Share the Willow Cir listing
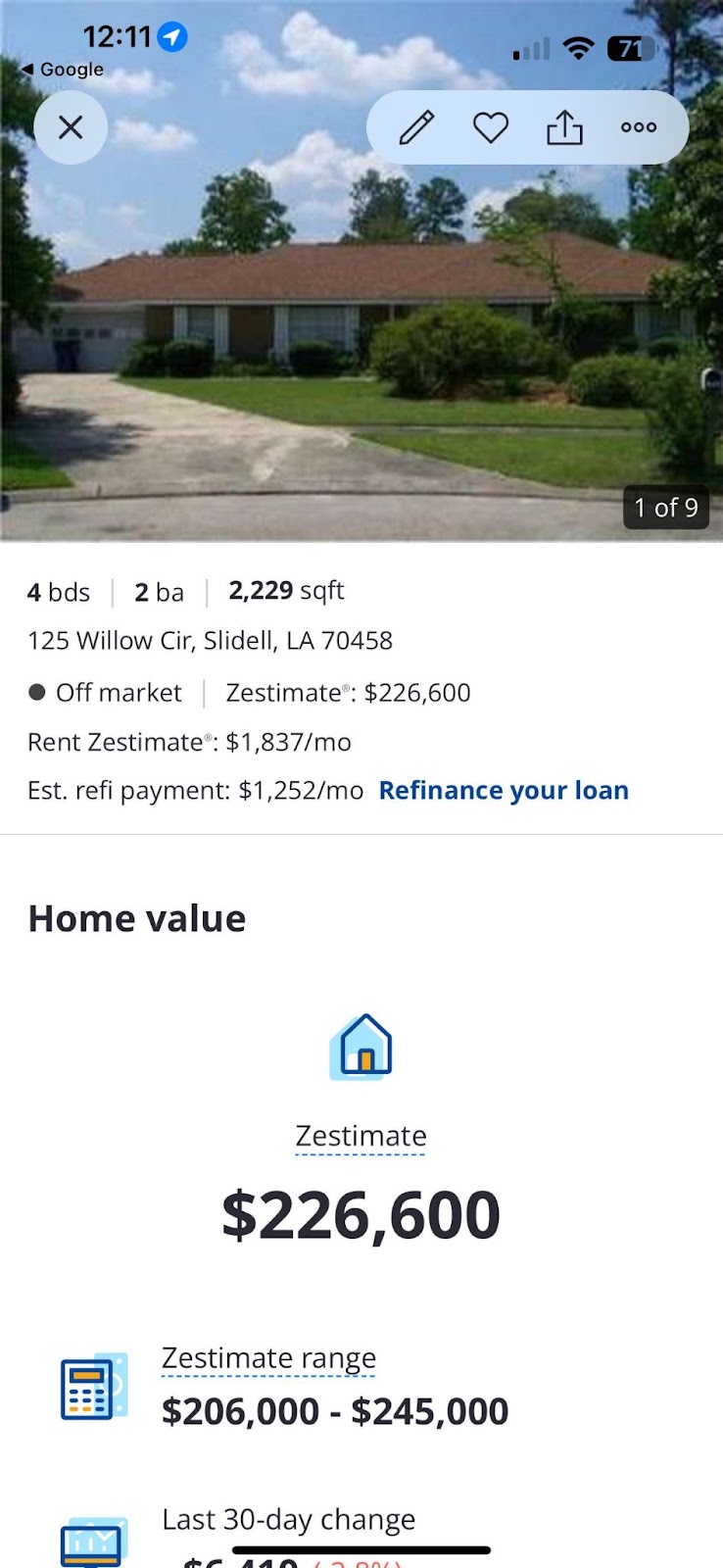 (564, 127)
